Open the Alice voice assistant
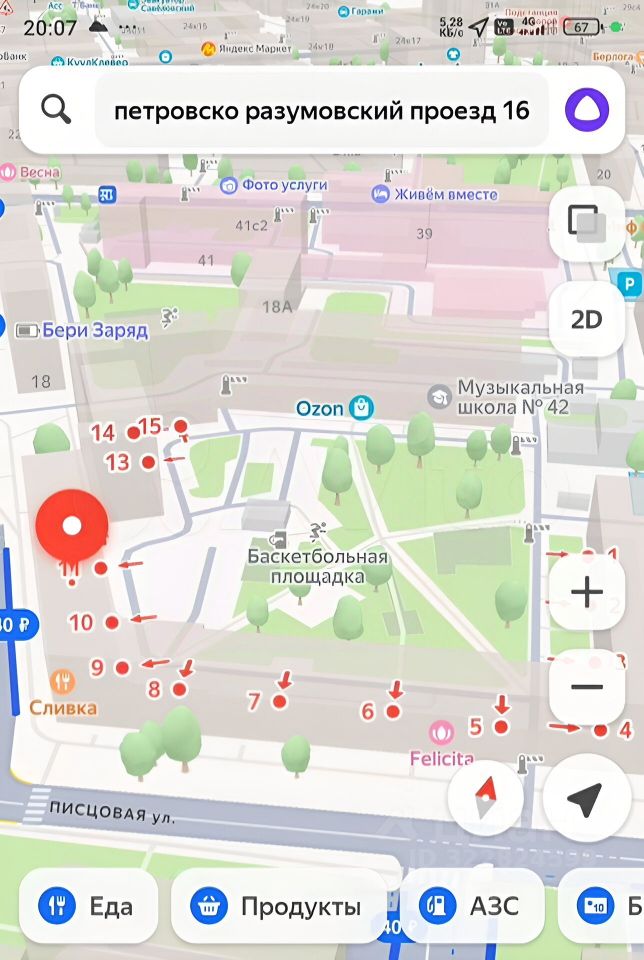The height and width of the screenshot is (960, 644). coord(586,110)
